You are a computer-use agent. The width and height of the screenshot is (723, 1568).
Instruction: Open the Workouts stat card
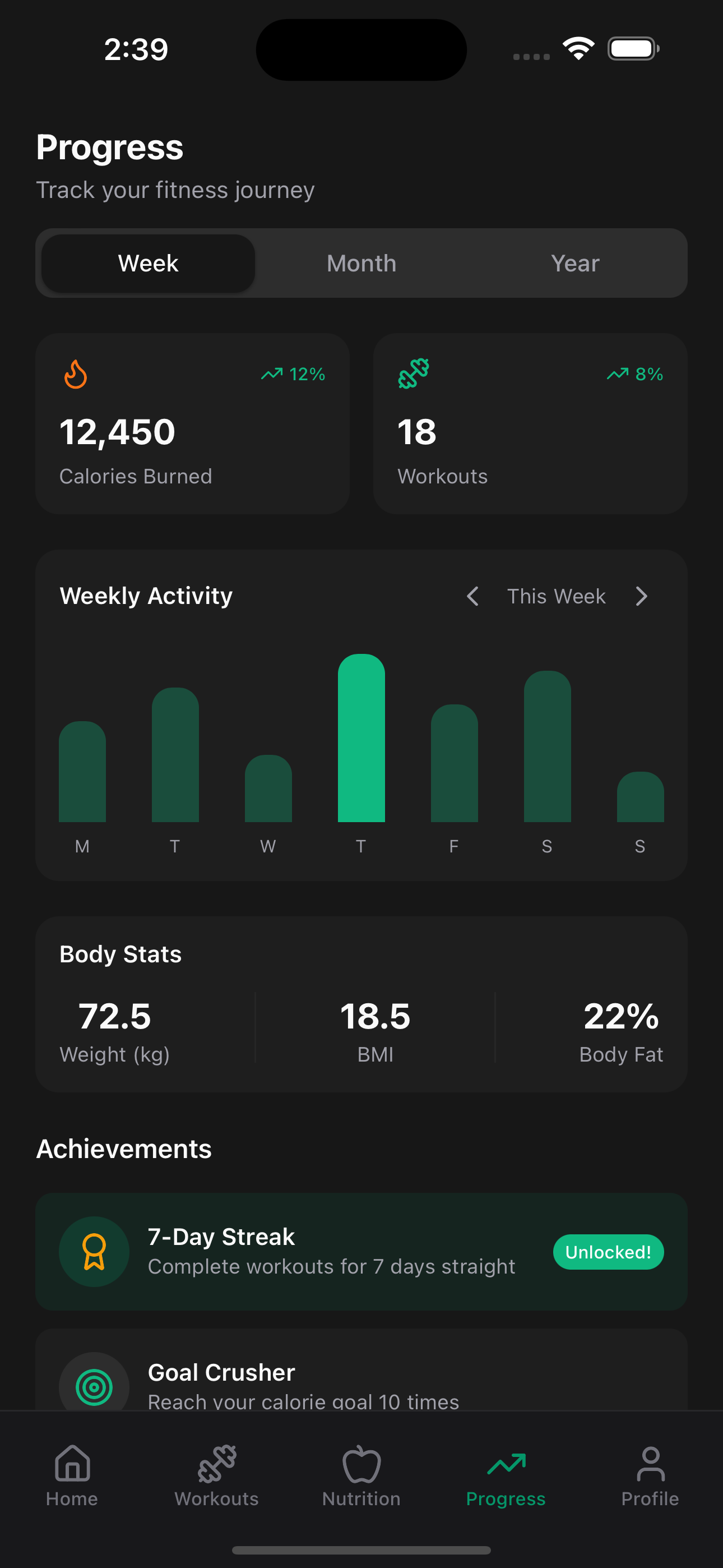(x=530, y=423)
